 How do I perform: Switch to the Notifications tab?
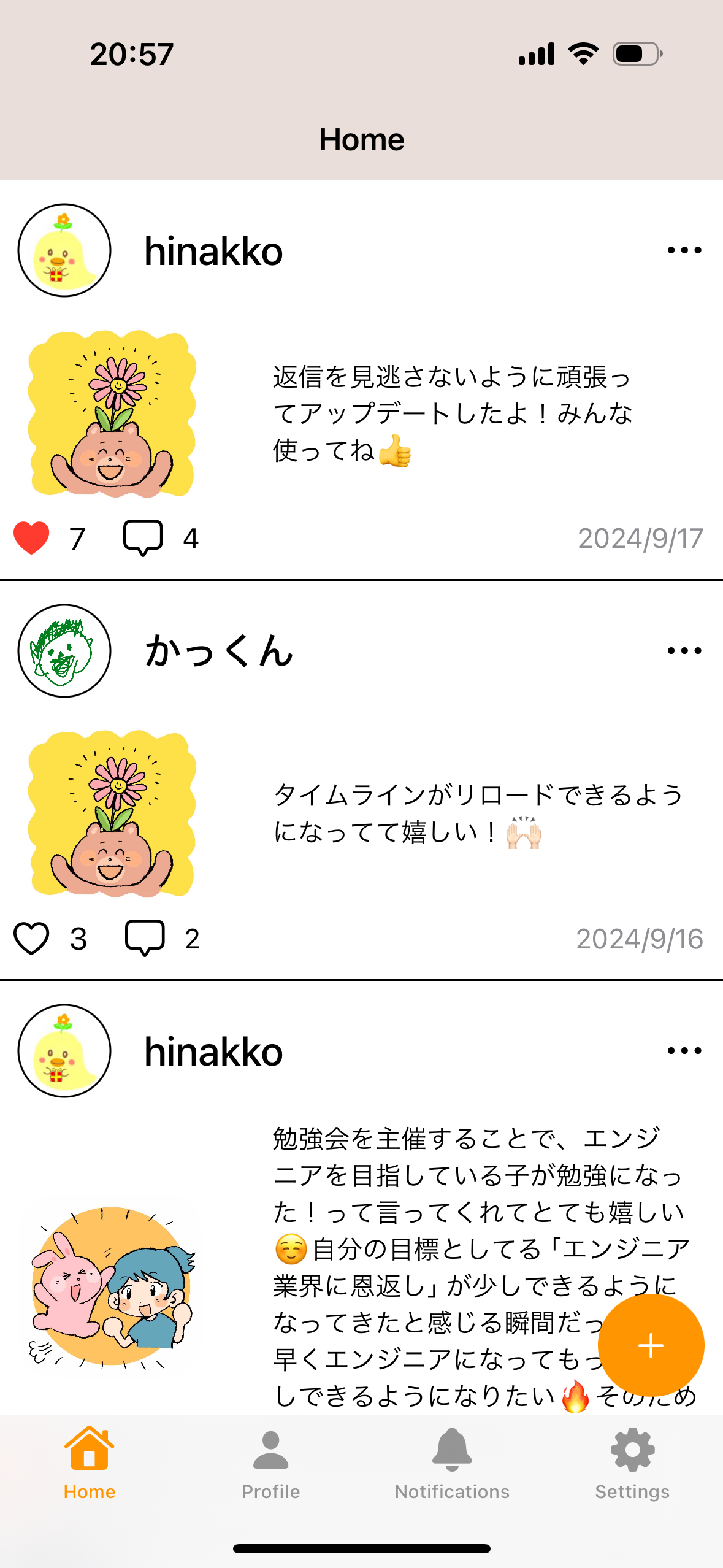point(452,1463)
